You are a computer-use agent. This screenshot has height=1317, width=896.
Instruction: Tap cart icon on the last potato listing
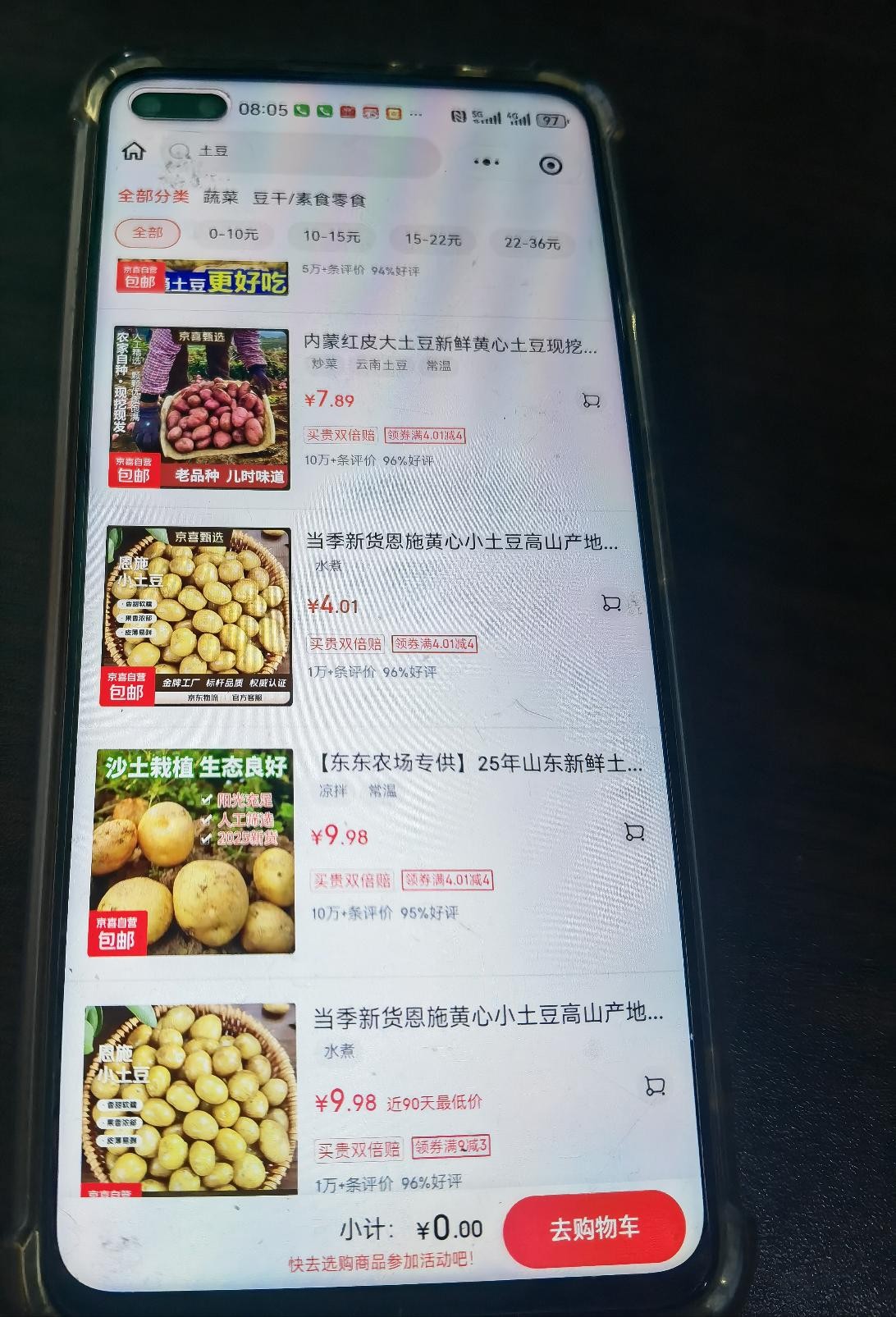pos(655,1085)
